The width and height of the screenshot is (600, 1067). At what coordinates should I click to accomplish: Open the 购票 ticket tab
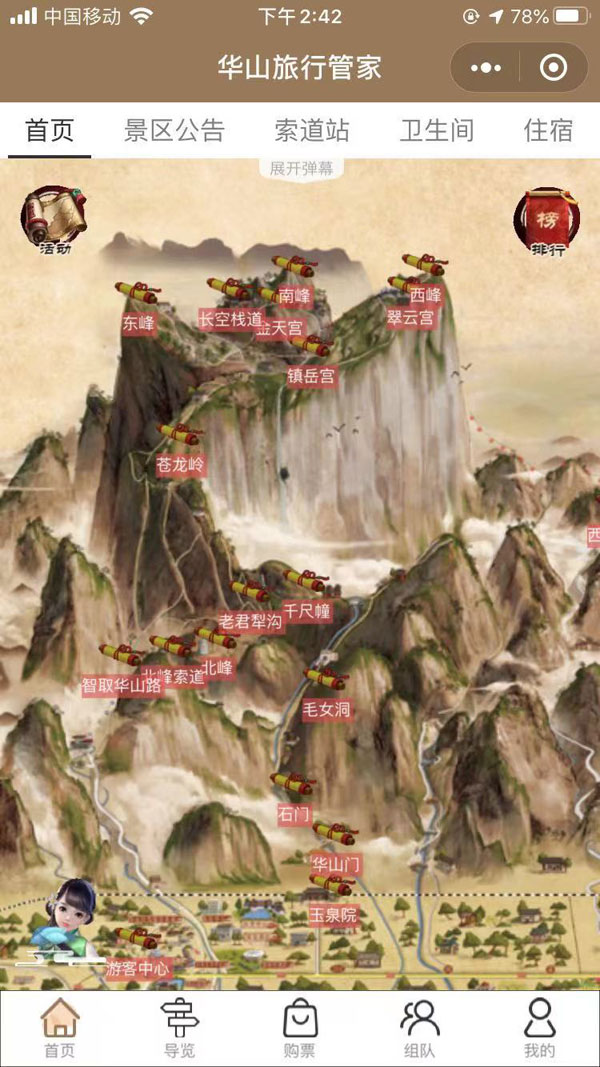[300, 1027]
